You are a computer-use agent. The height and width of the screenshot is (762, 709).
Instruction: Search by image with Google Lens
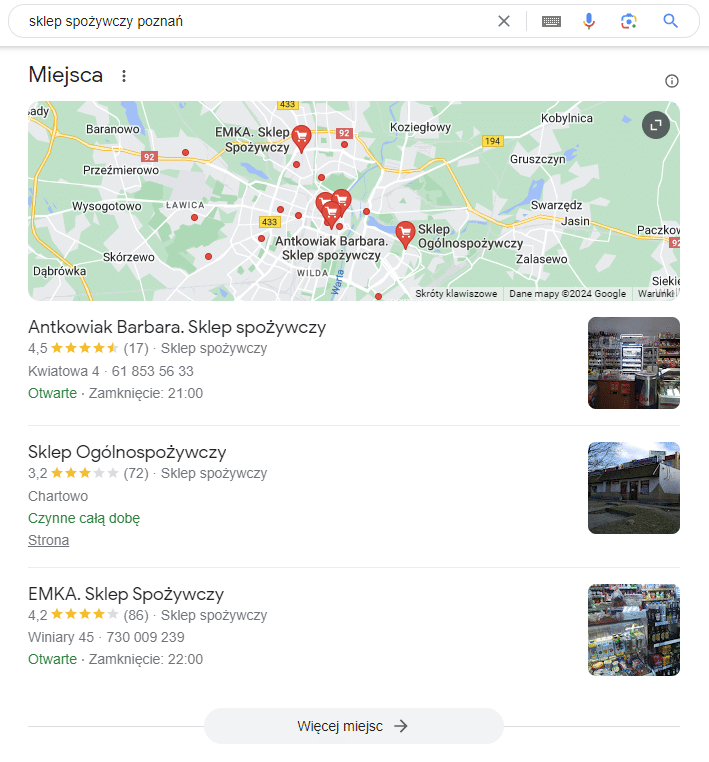click(628, 21)
